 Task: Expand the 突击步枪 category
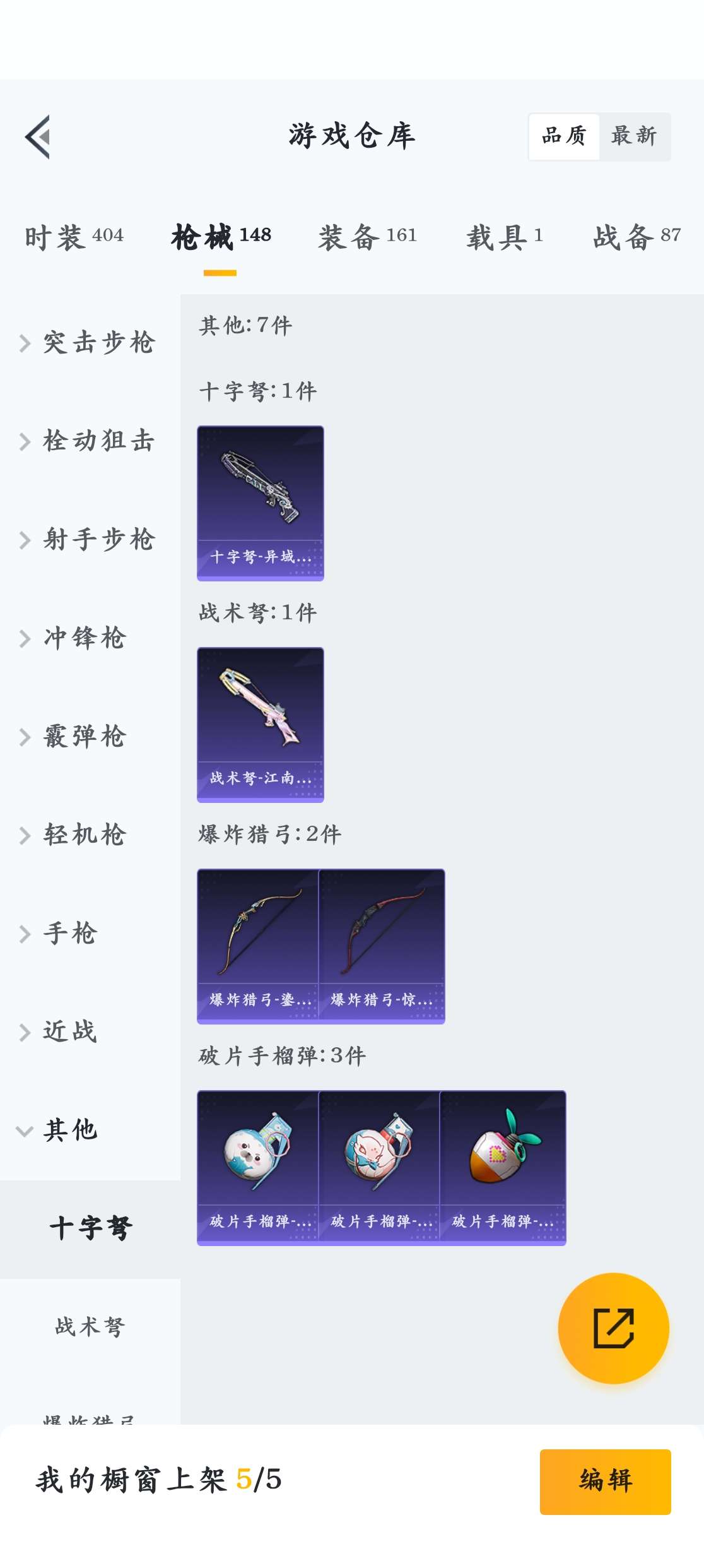90,343
